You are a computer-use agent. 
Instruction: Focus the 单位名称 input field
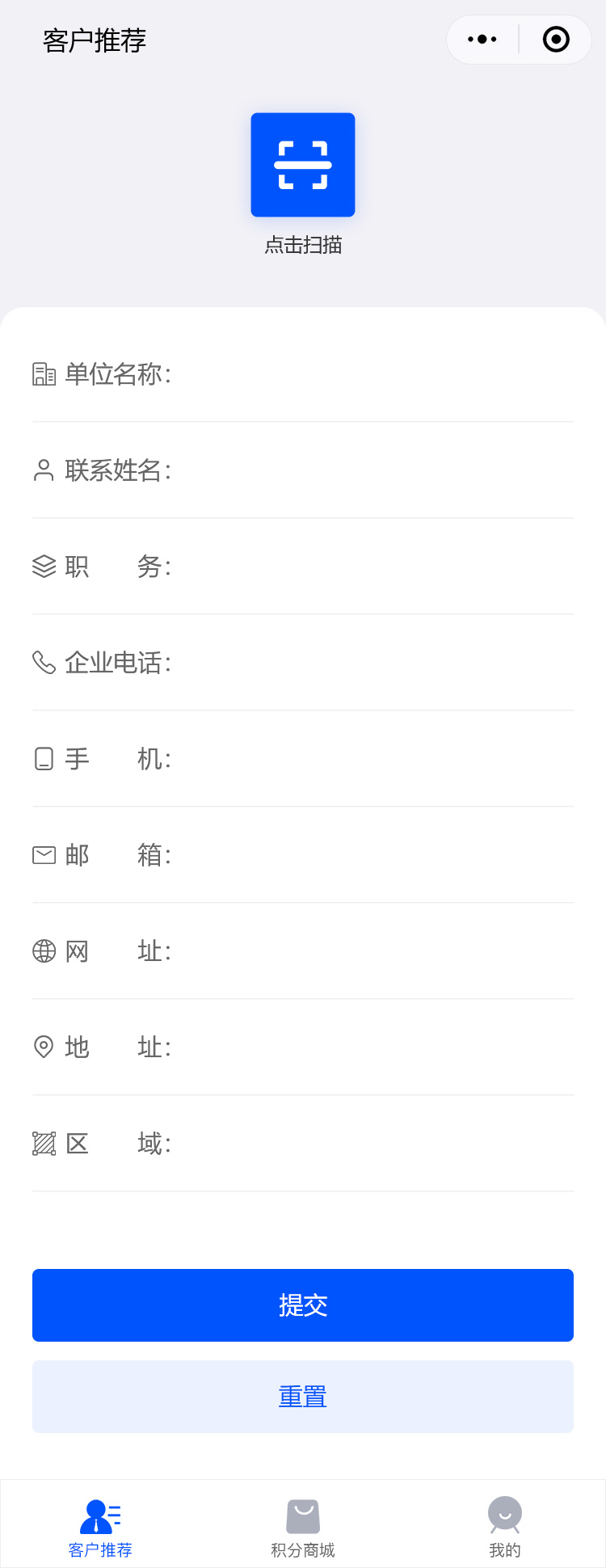tap(372, 374)
